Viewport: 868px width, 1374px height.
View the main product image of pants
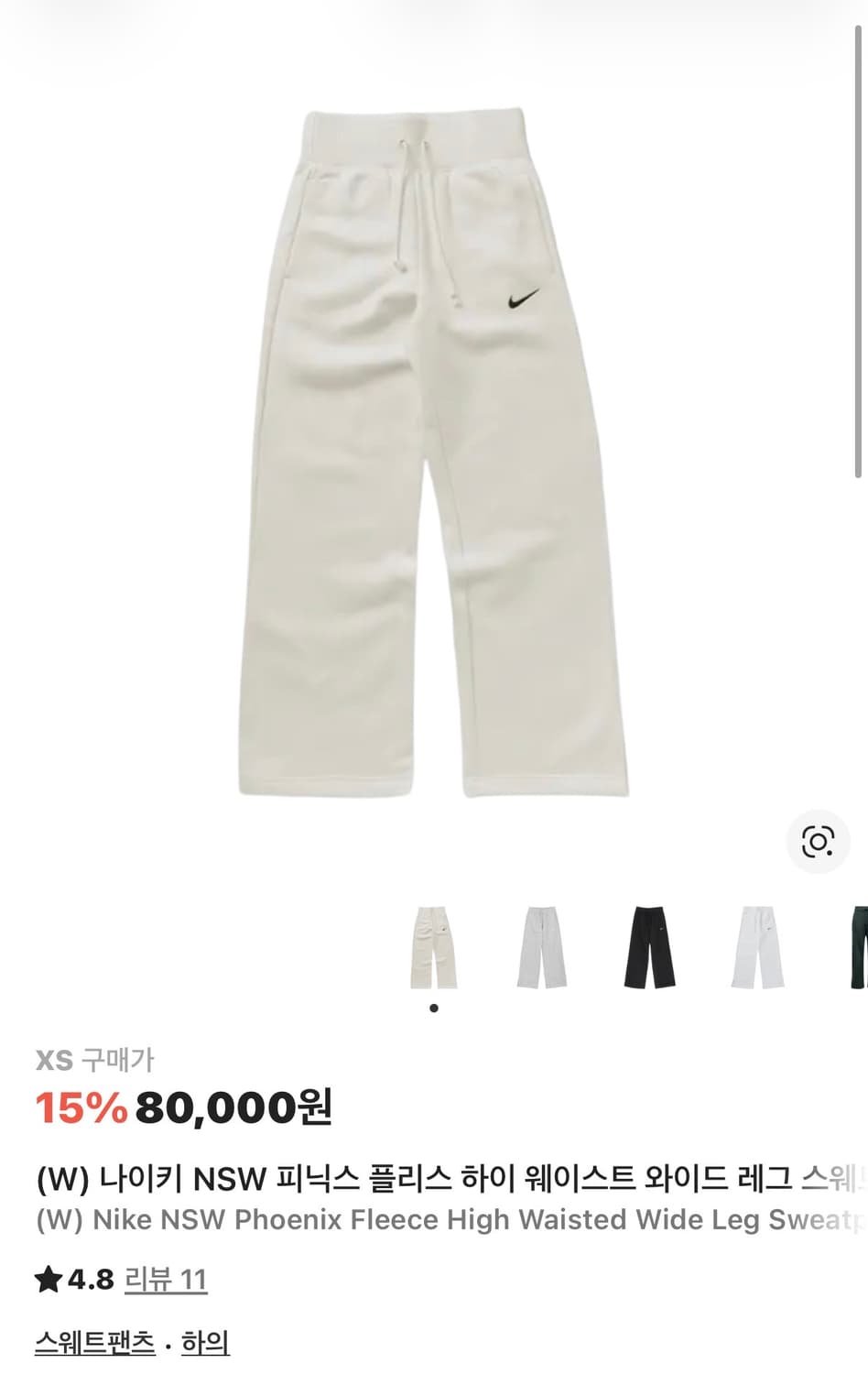click(434, 453)
